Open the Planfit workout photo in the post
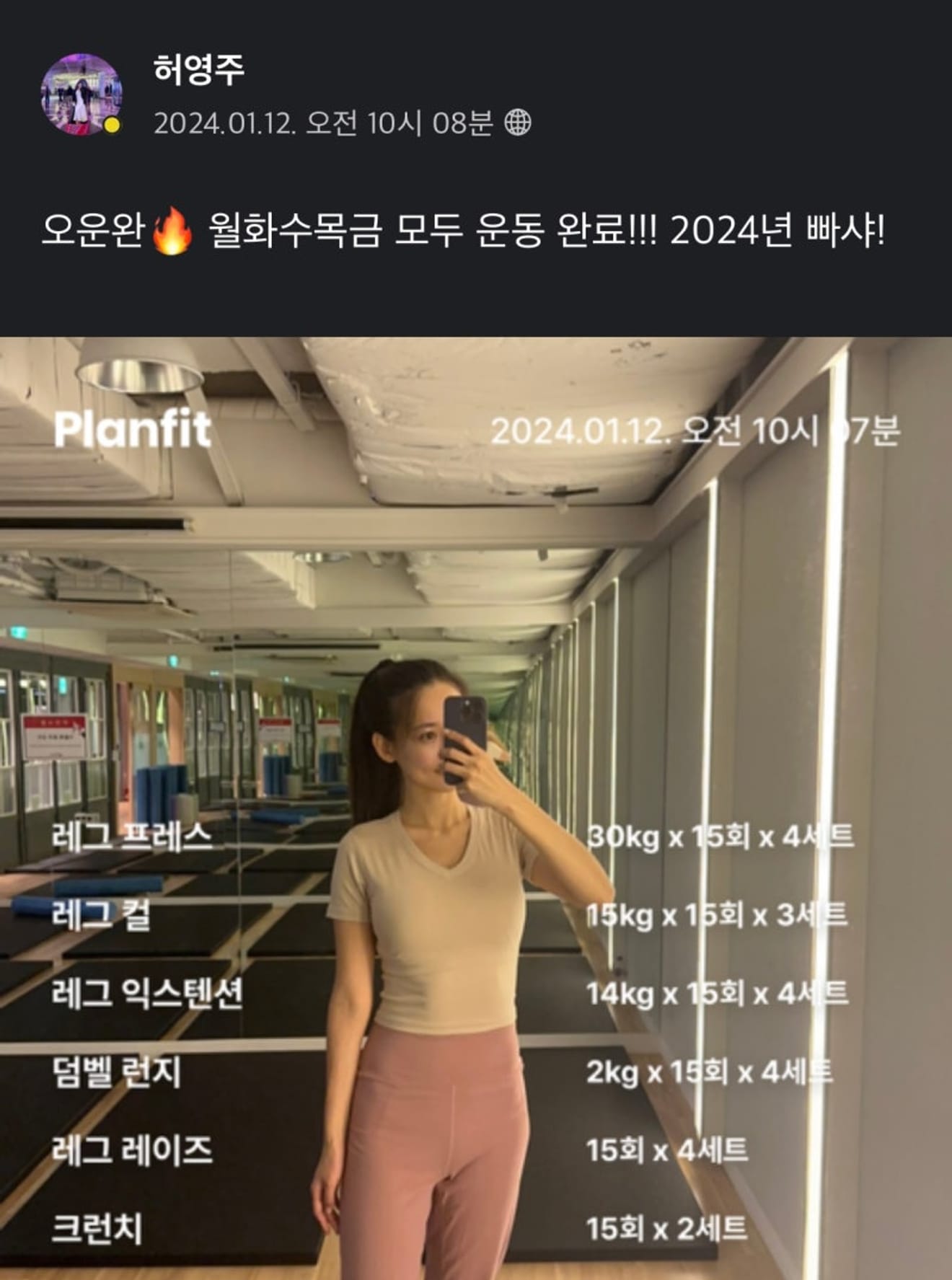952x1280 pixels. [x=476, y=808]
